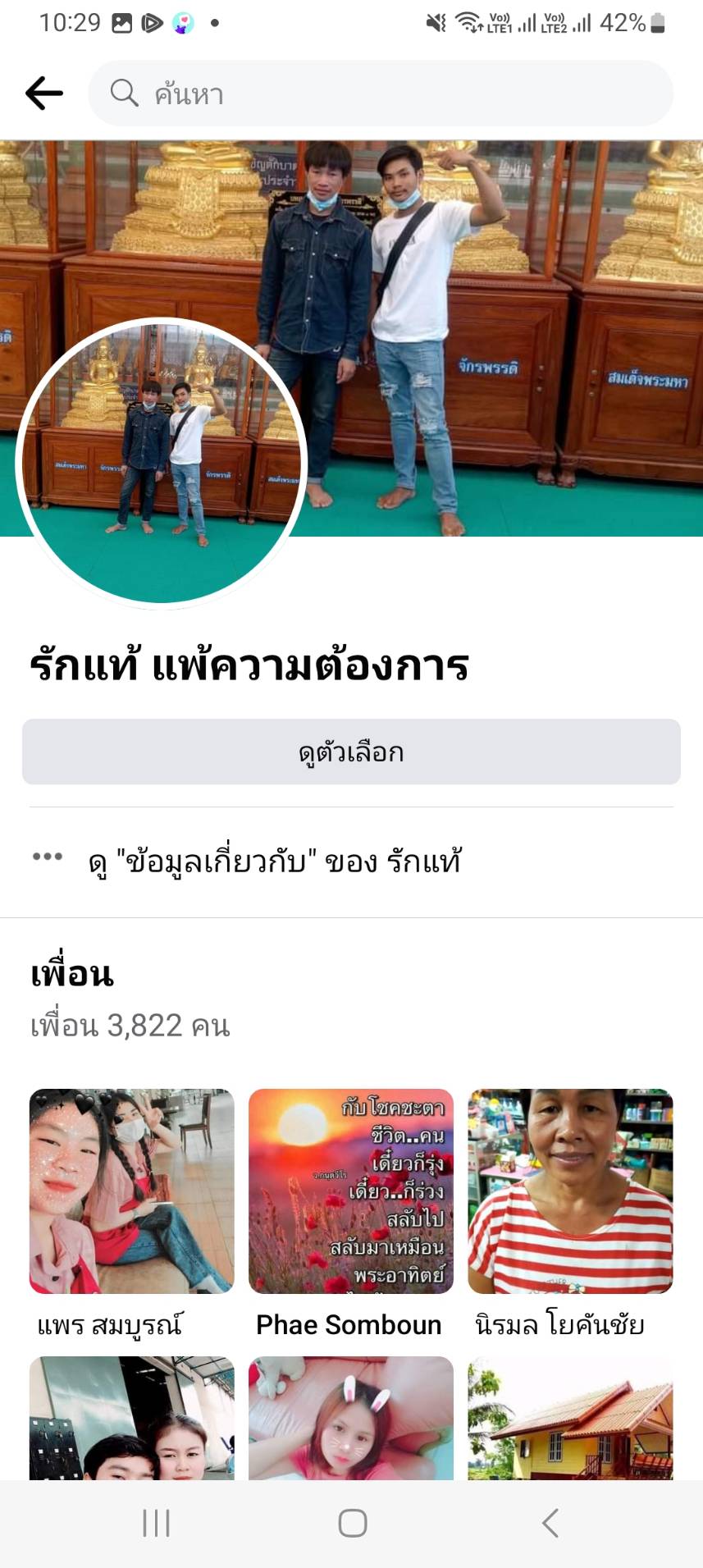703x1568 pixels.
Task: Go to the phone's home screen
Action: pyautogui.click(x=352, y=1523)
